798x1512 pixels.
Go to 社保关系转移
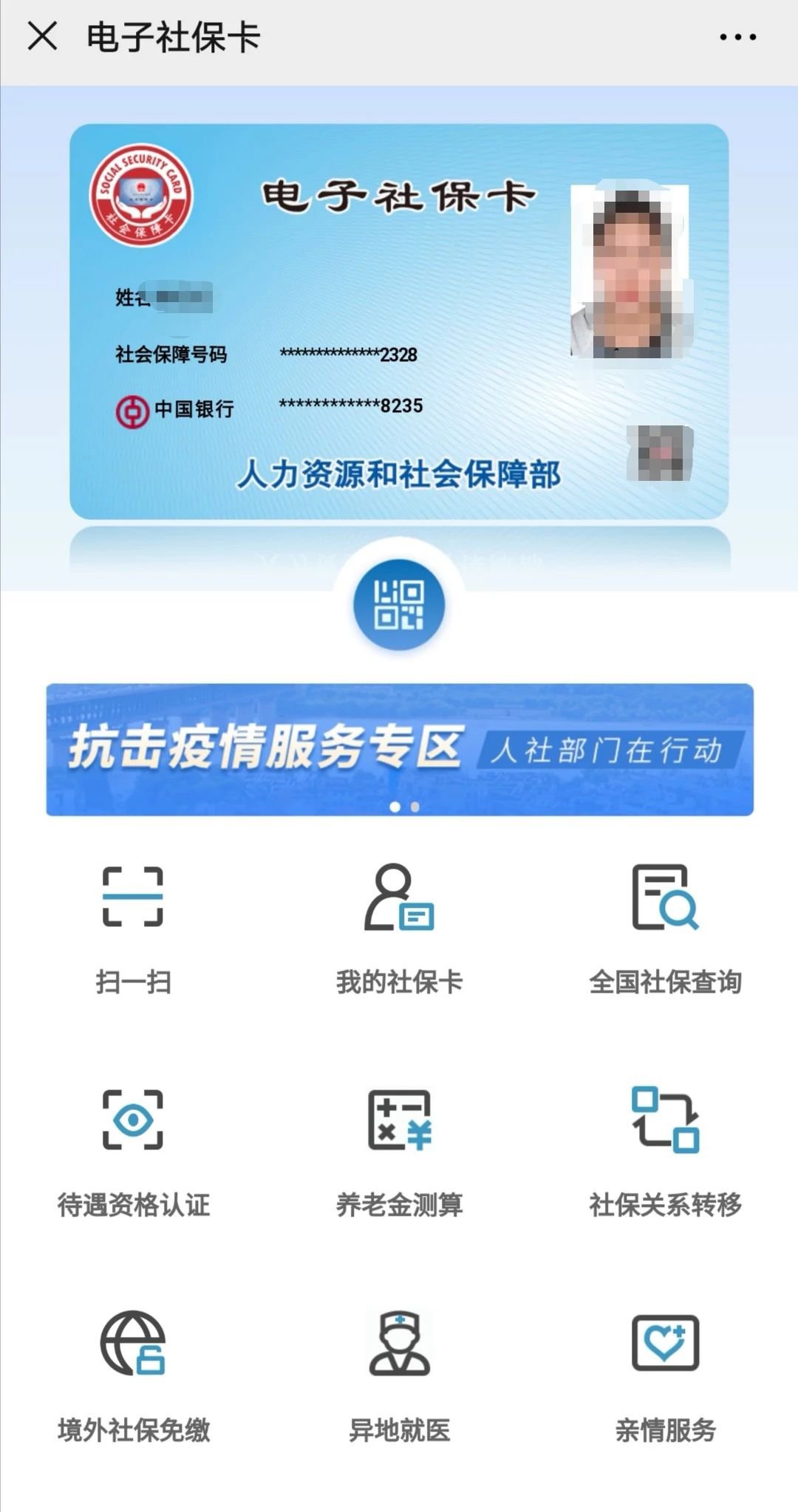click(665, 1150)
